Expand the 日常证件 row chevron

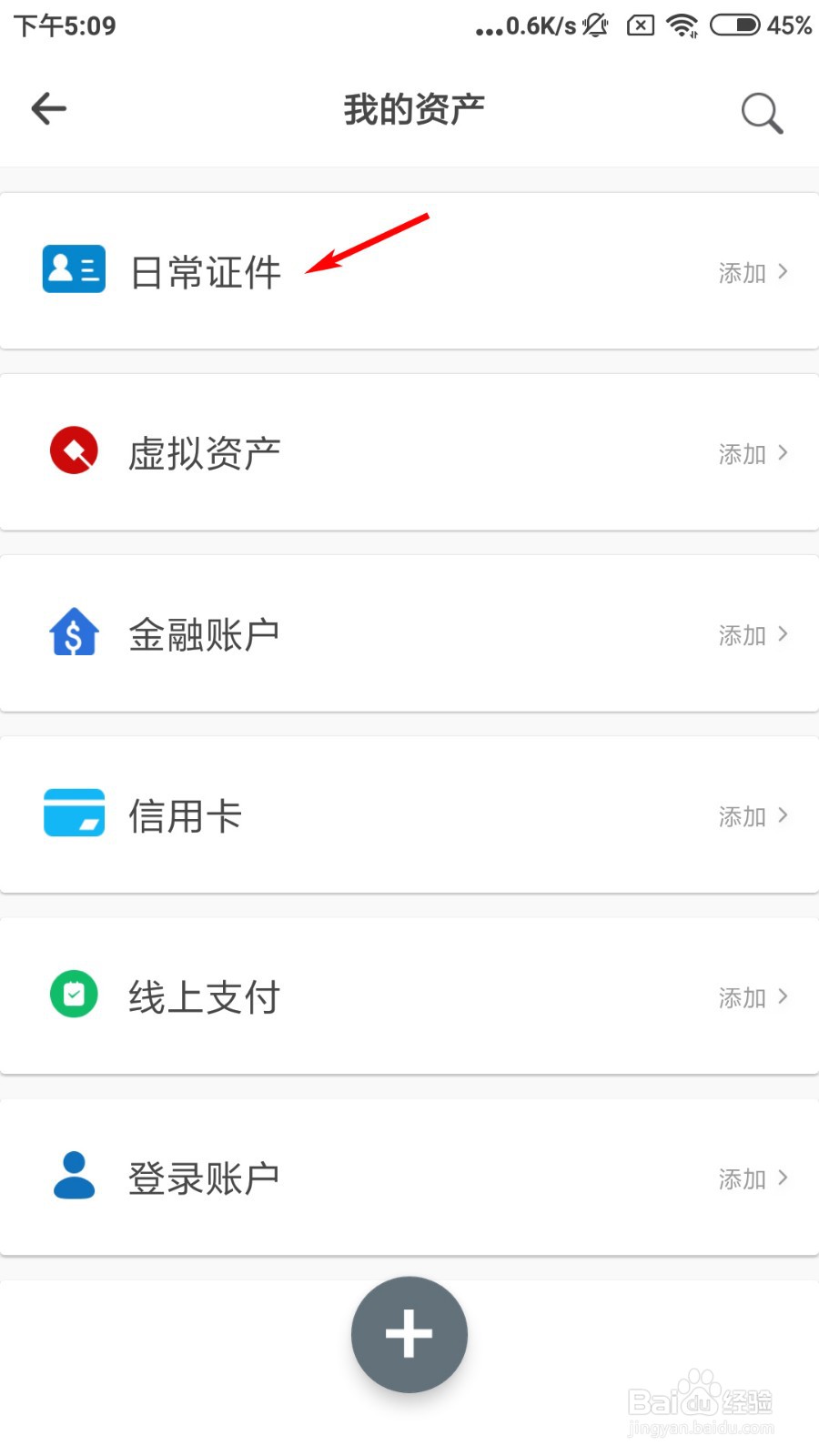pos(781,271)
